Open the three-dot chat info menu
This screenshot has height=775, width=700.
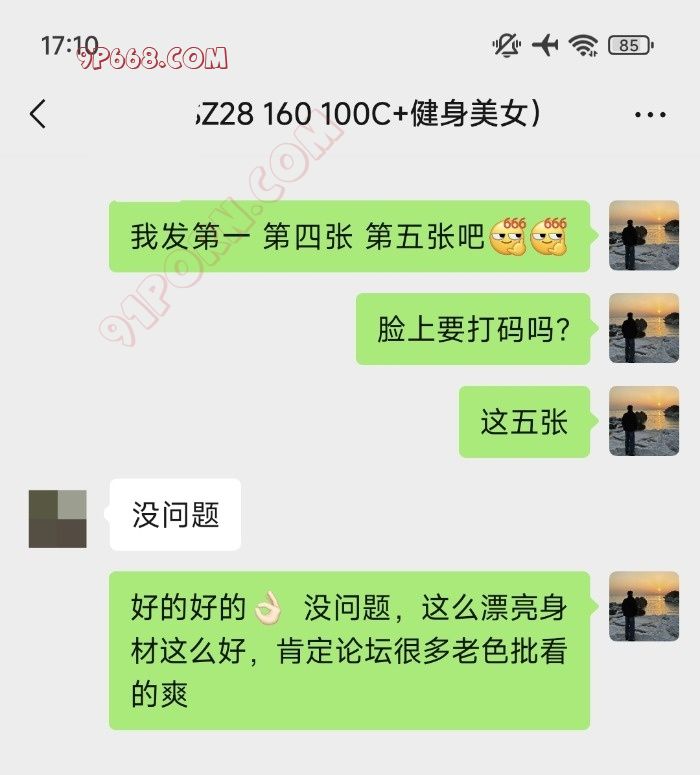650,115
